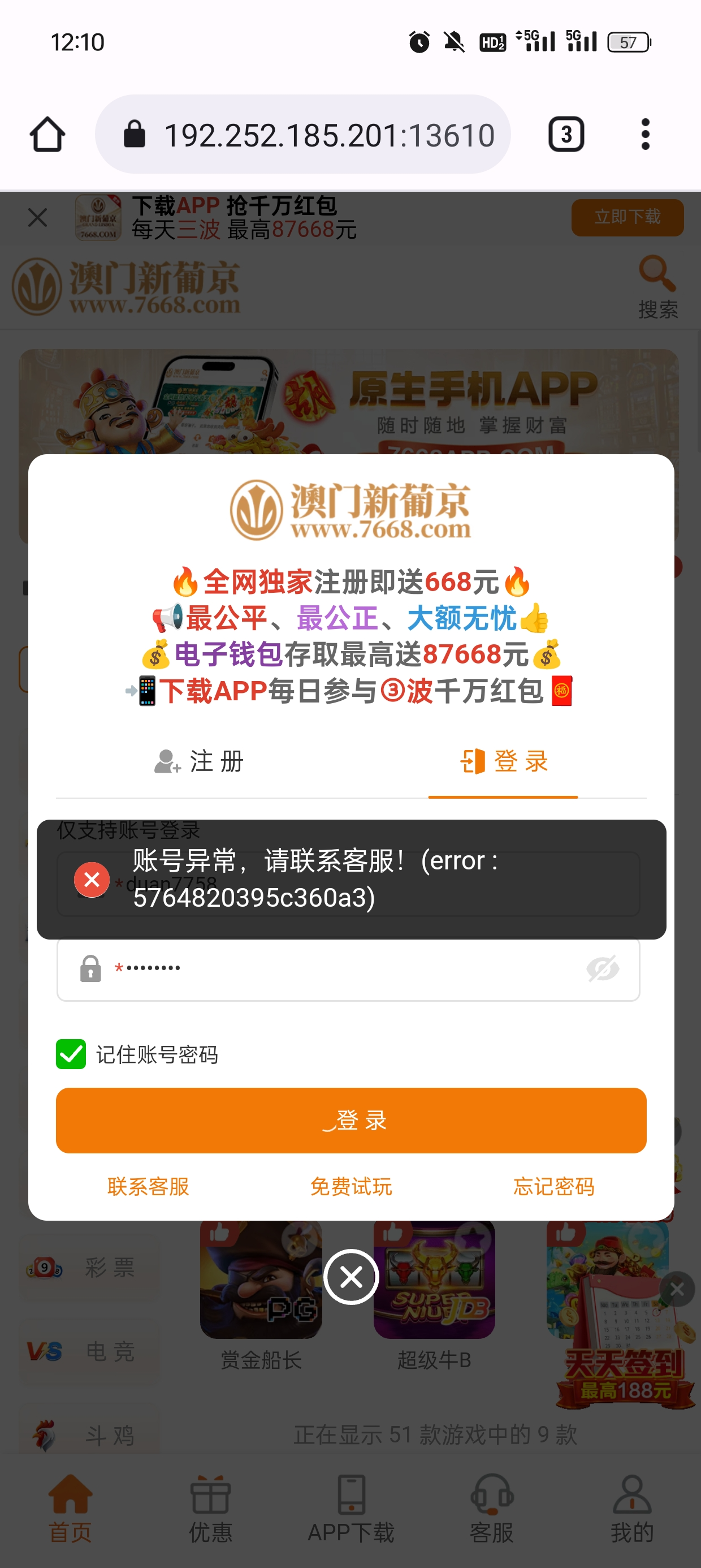Open the tab switcher showing 3 tabs
Image resolution: width=701 pixels, height=1568 pixels.
pyautogui.click(x=566, y=135)
